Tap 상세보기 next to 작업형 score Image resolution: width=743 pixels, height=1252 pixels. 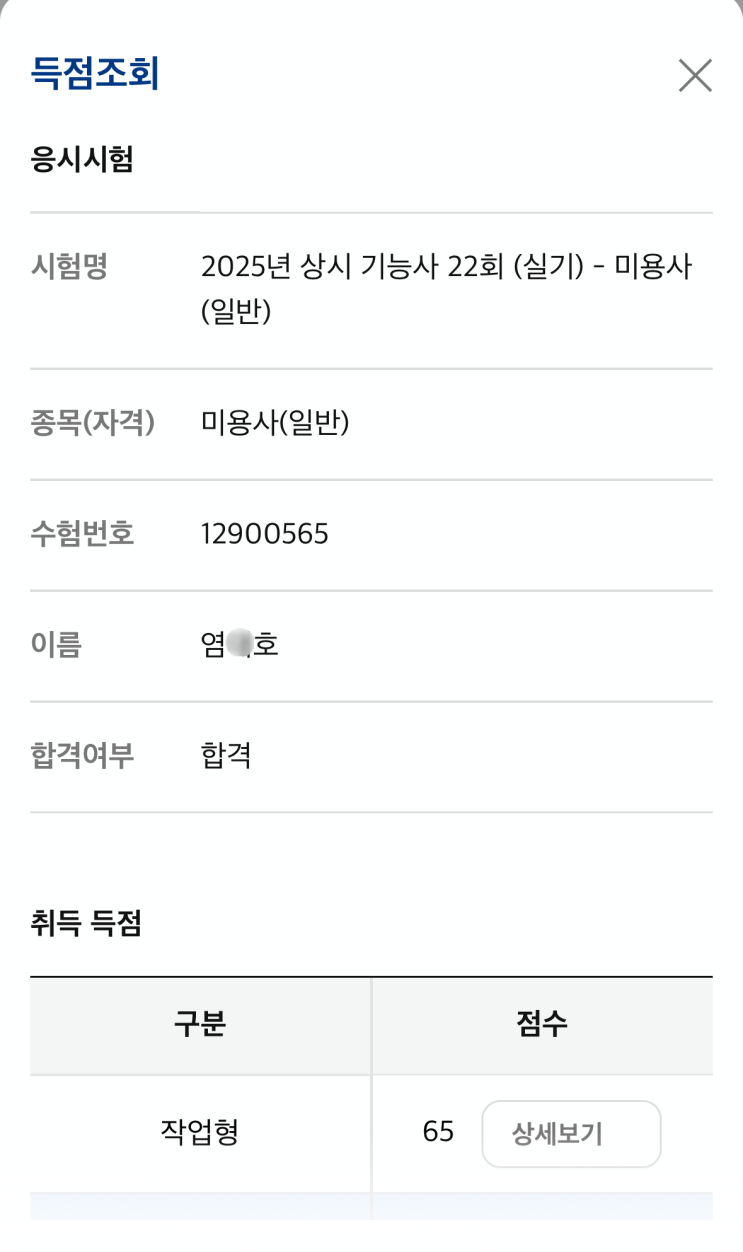(571, 1134)
